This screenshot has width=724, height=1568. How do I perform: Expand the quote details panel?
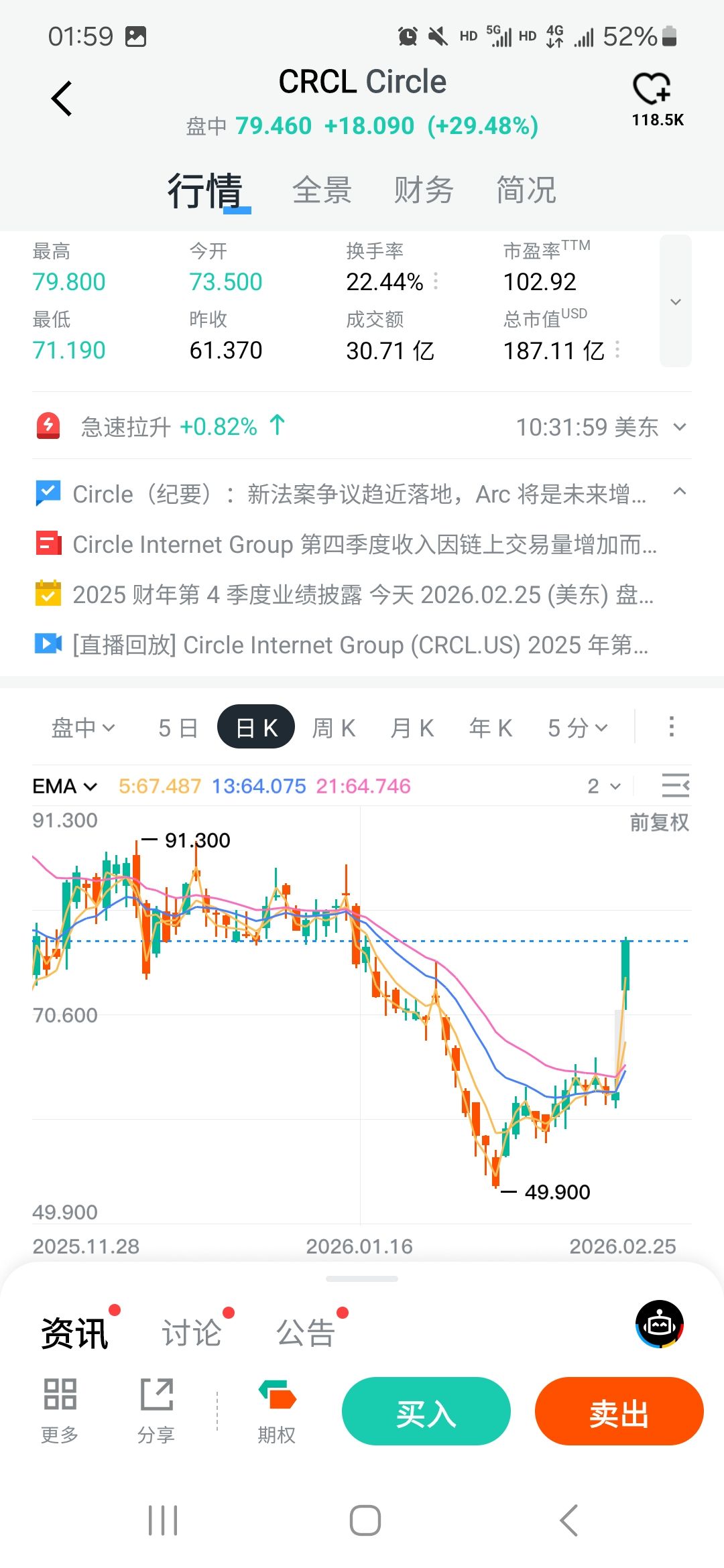pyautogui.click(x=675, y=301)
